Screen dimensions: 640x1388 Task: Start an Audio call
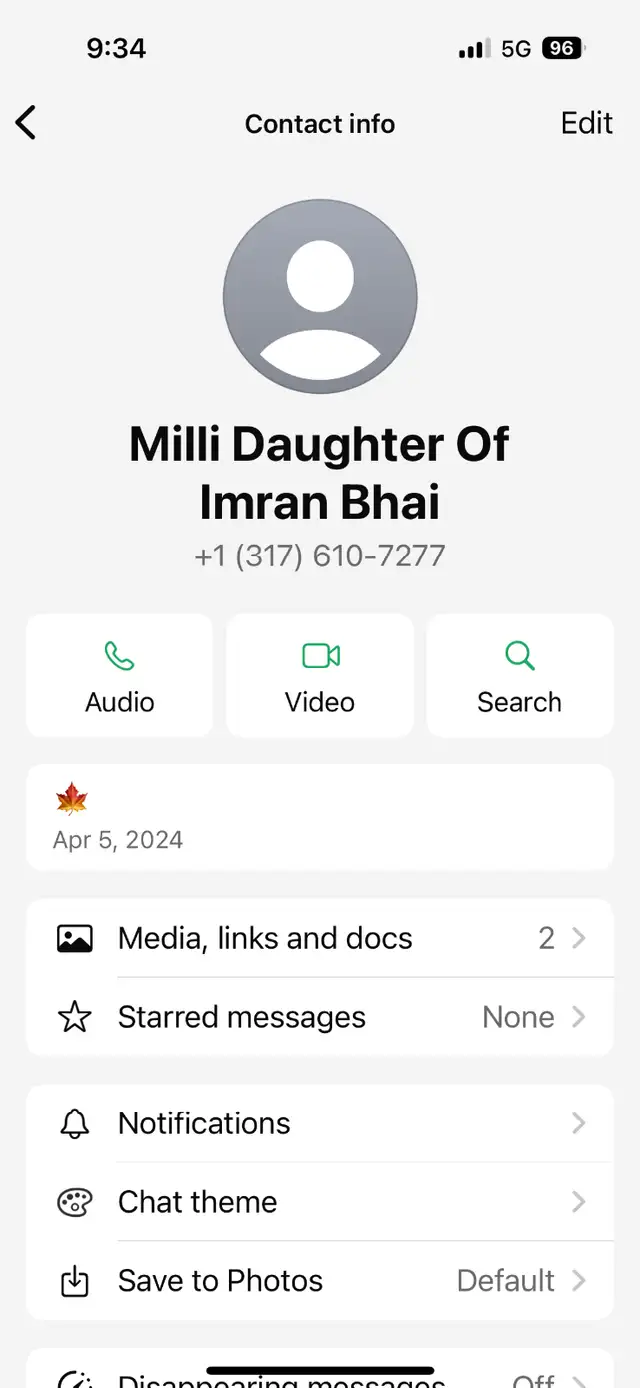(x=120, y=676)
